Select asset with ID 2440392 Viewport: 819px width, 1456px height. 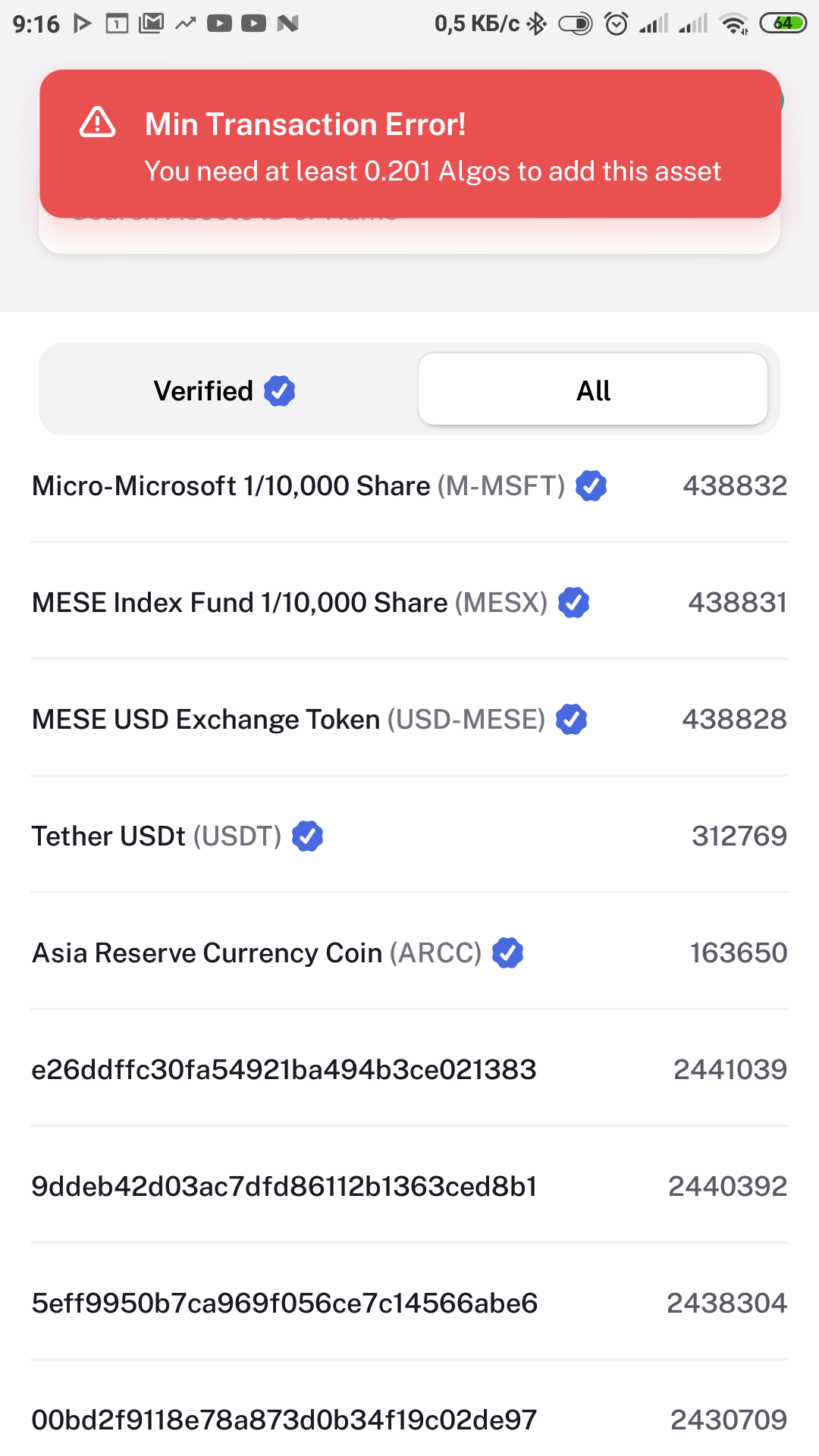click(x=409, y=1186)
